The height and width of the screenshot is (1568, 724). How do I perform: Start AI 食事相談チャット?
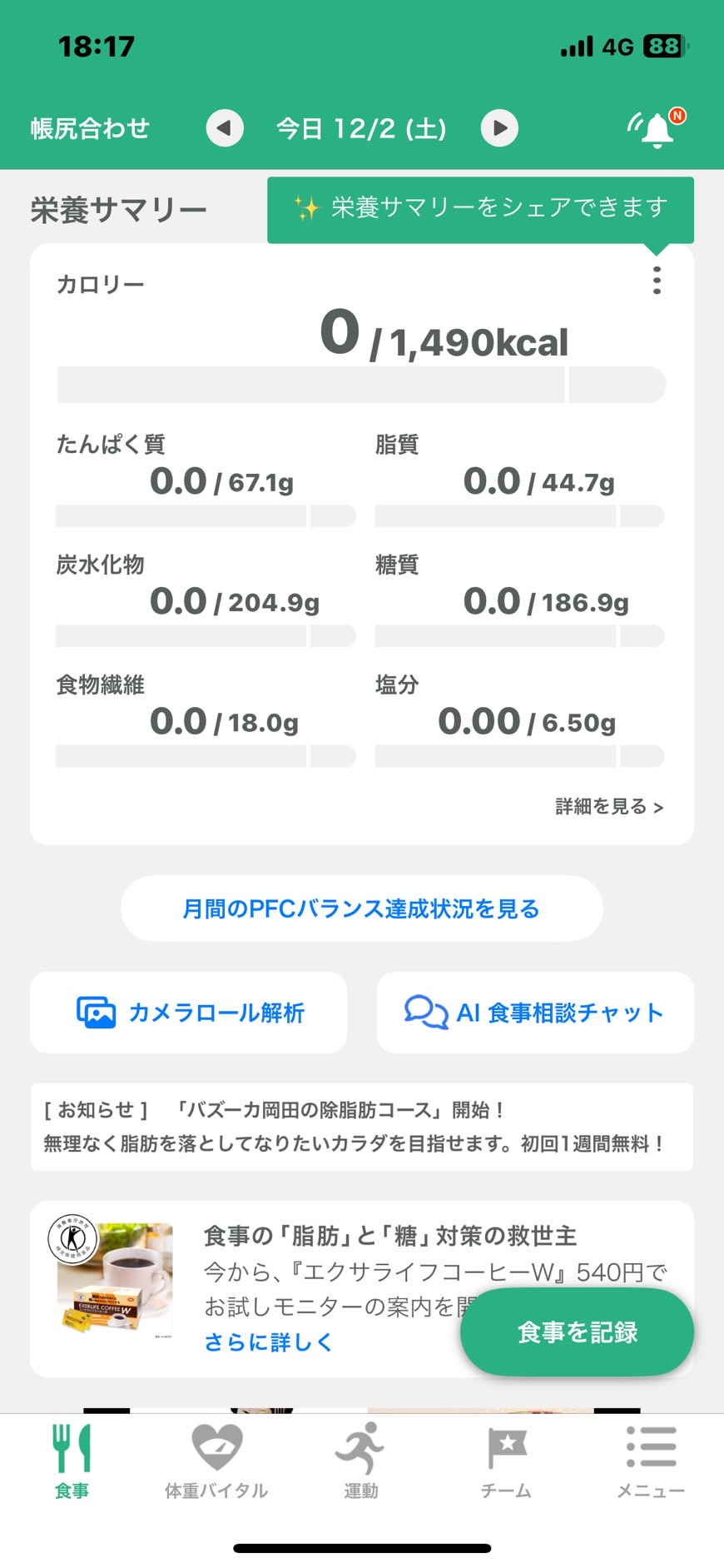coord(535,1013)
